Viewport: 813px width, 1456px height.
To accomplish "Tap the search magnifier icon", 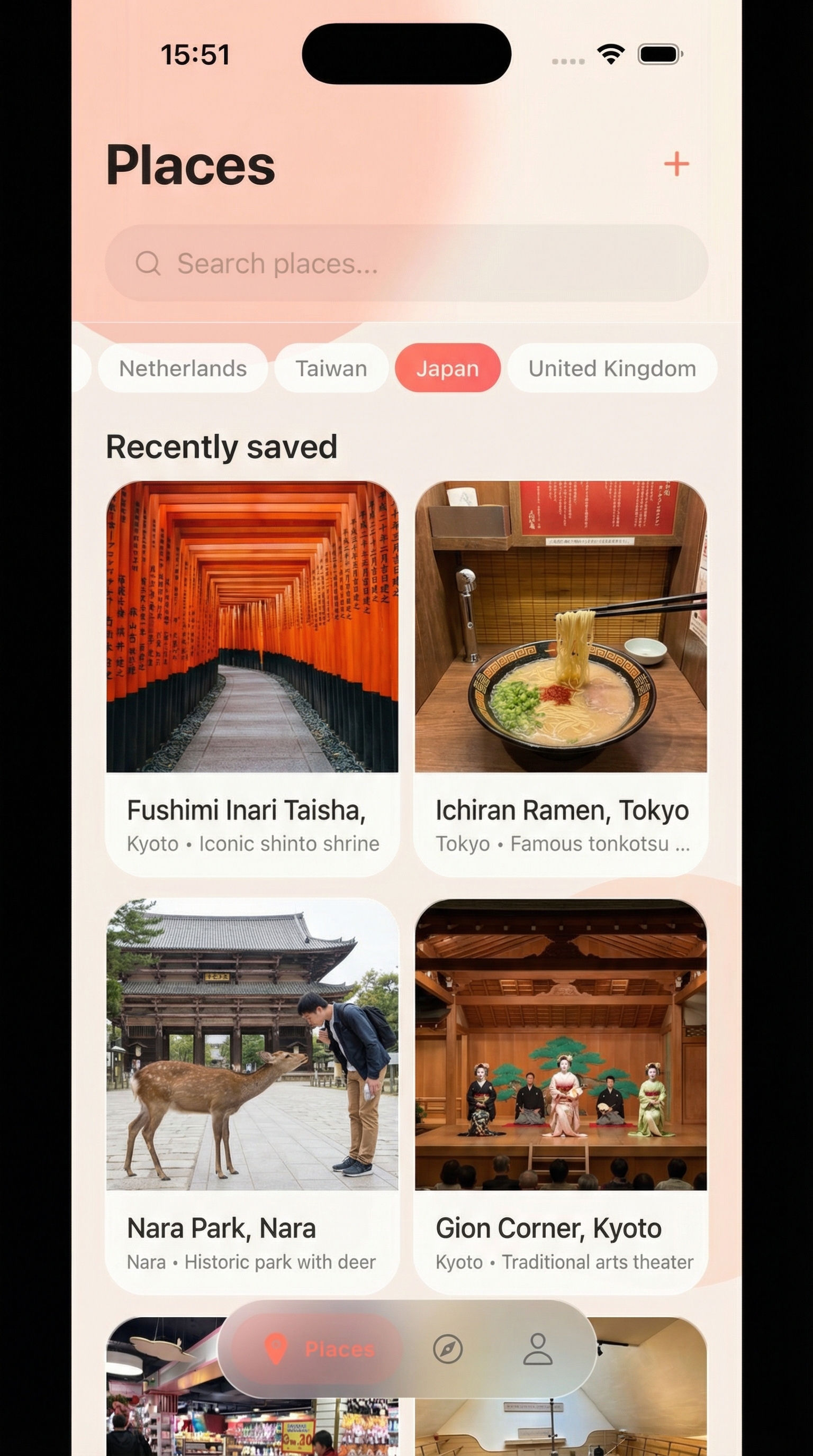I will [149, 263].
